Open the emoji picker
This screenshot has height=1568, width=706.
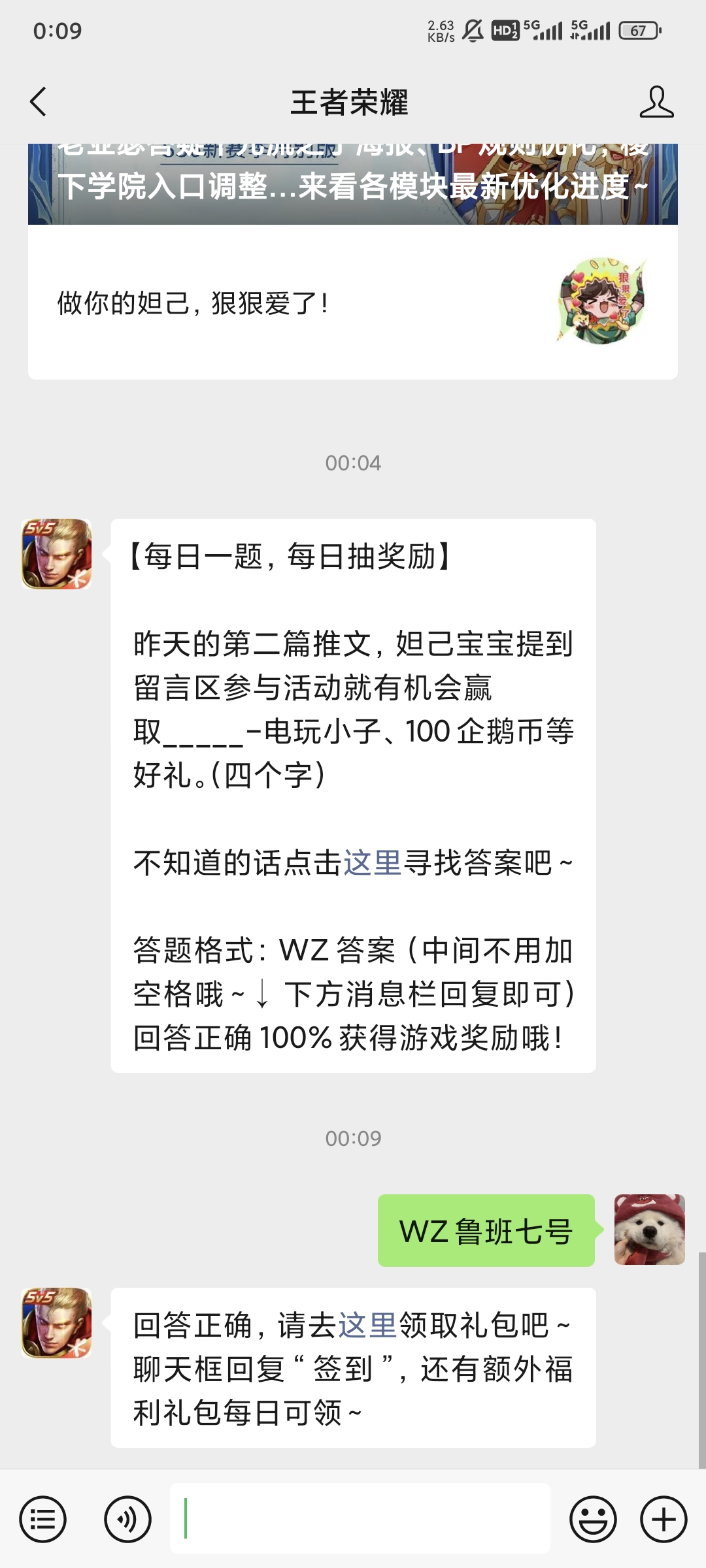click(x=593, y=1519)
